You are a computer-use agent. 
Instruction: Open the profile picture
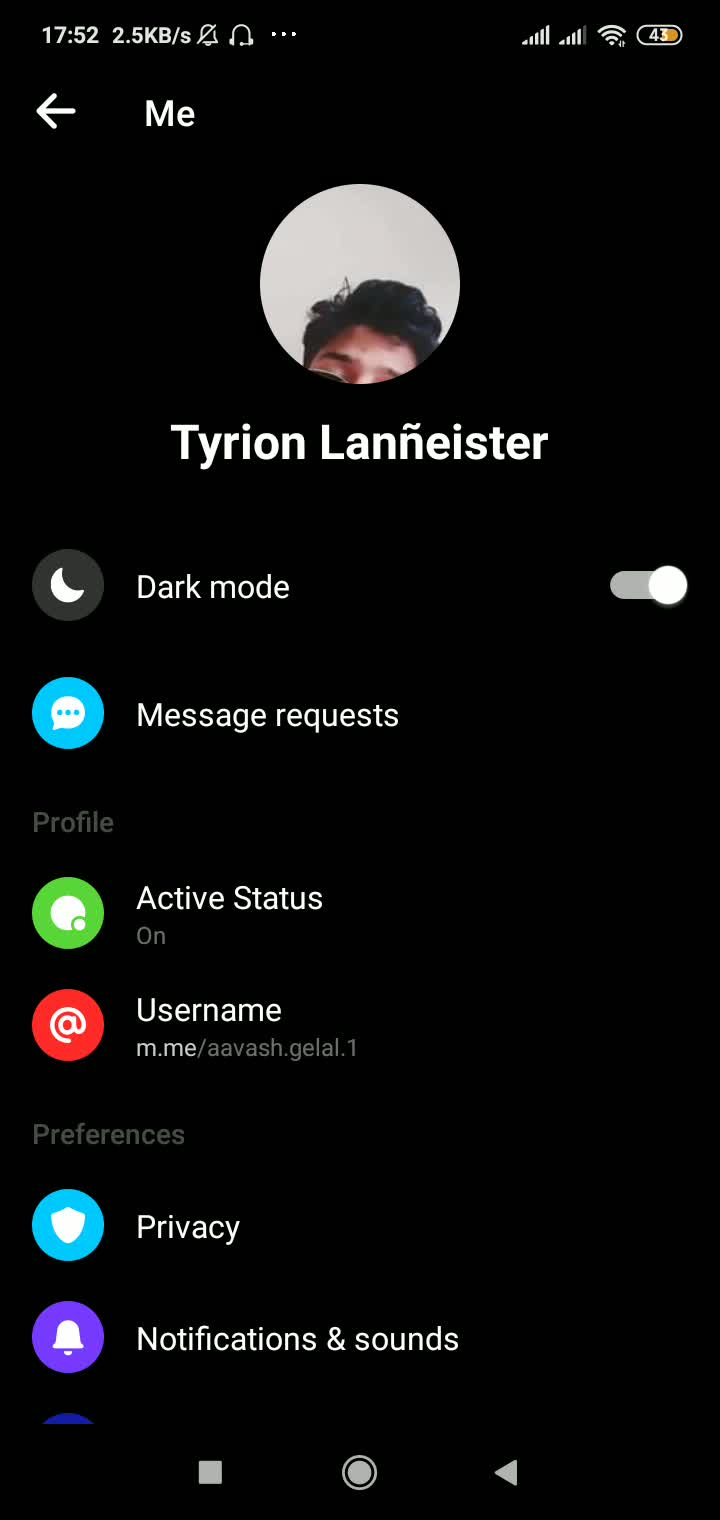[x=360, y=284]
